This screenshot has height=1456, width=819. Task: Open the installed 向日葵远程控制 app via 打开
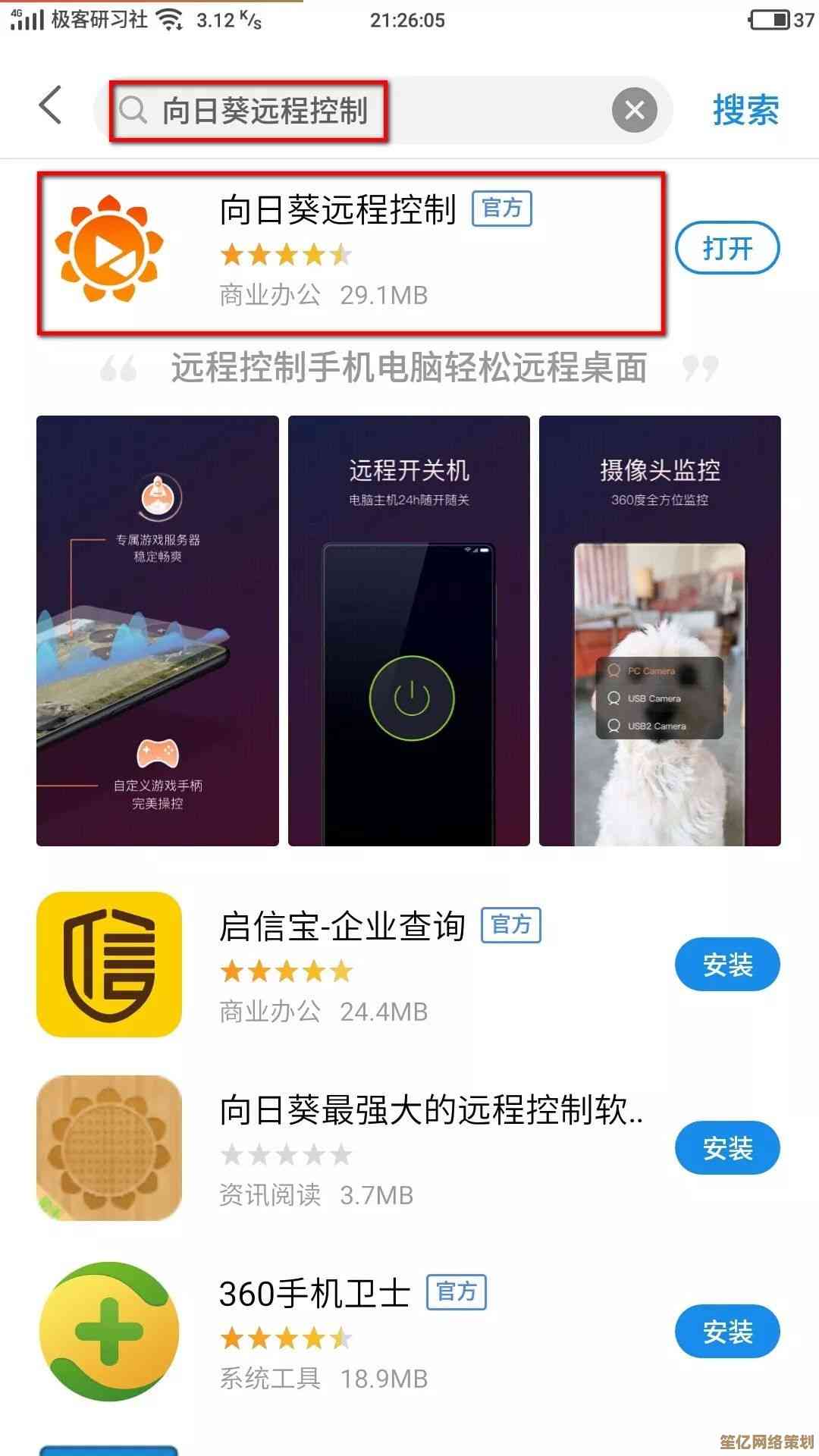[726, 248]
